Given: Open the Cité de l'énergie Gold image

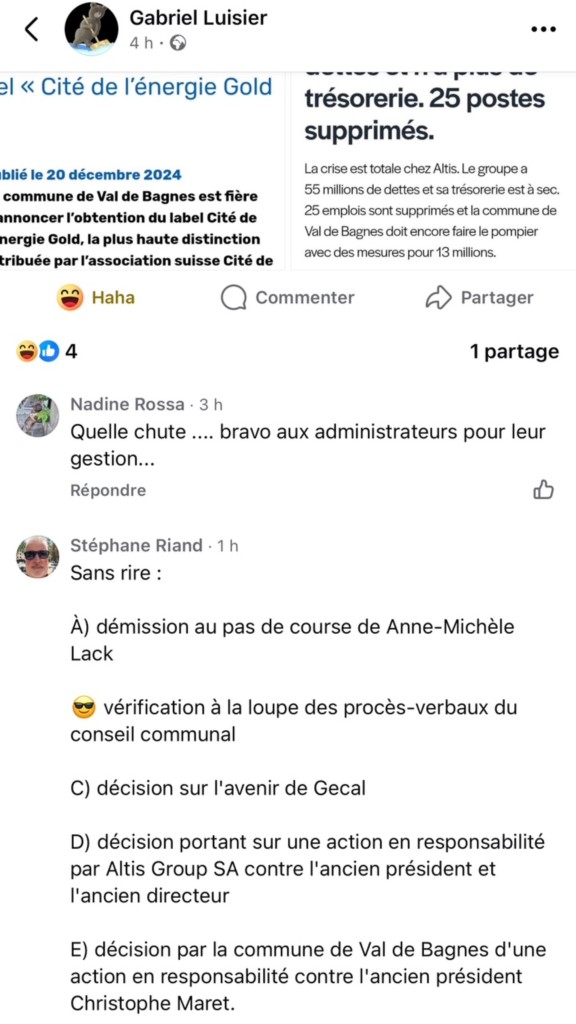Looking at the screenshot, I should (141, 170).
